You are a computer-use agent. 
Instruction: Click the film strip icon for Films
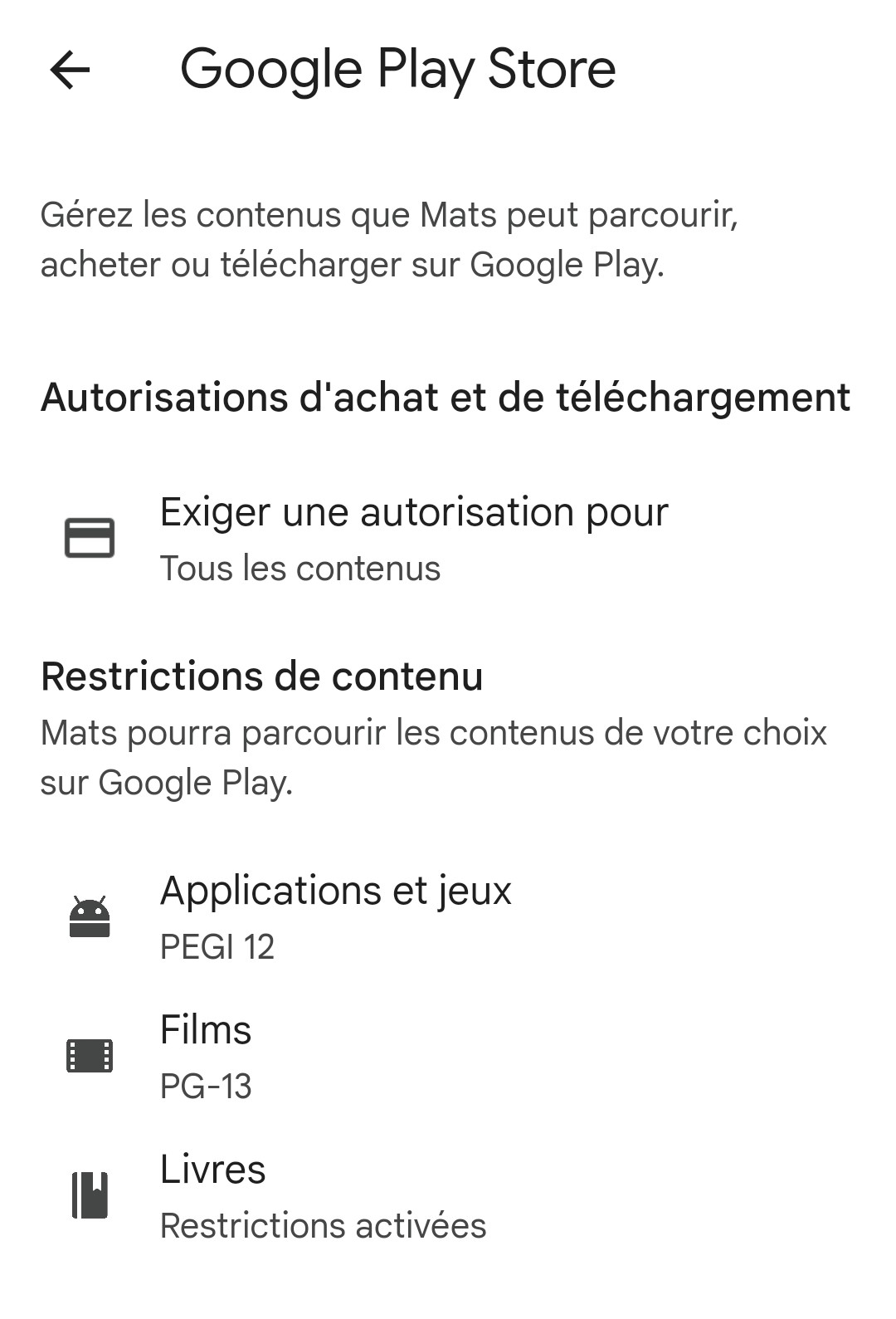point(90,1056)
